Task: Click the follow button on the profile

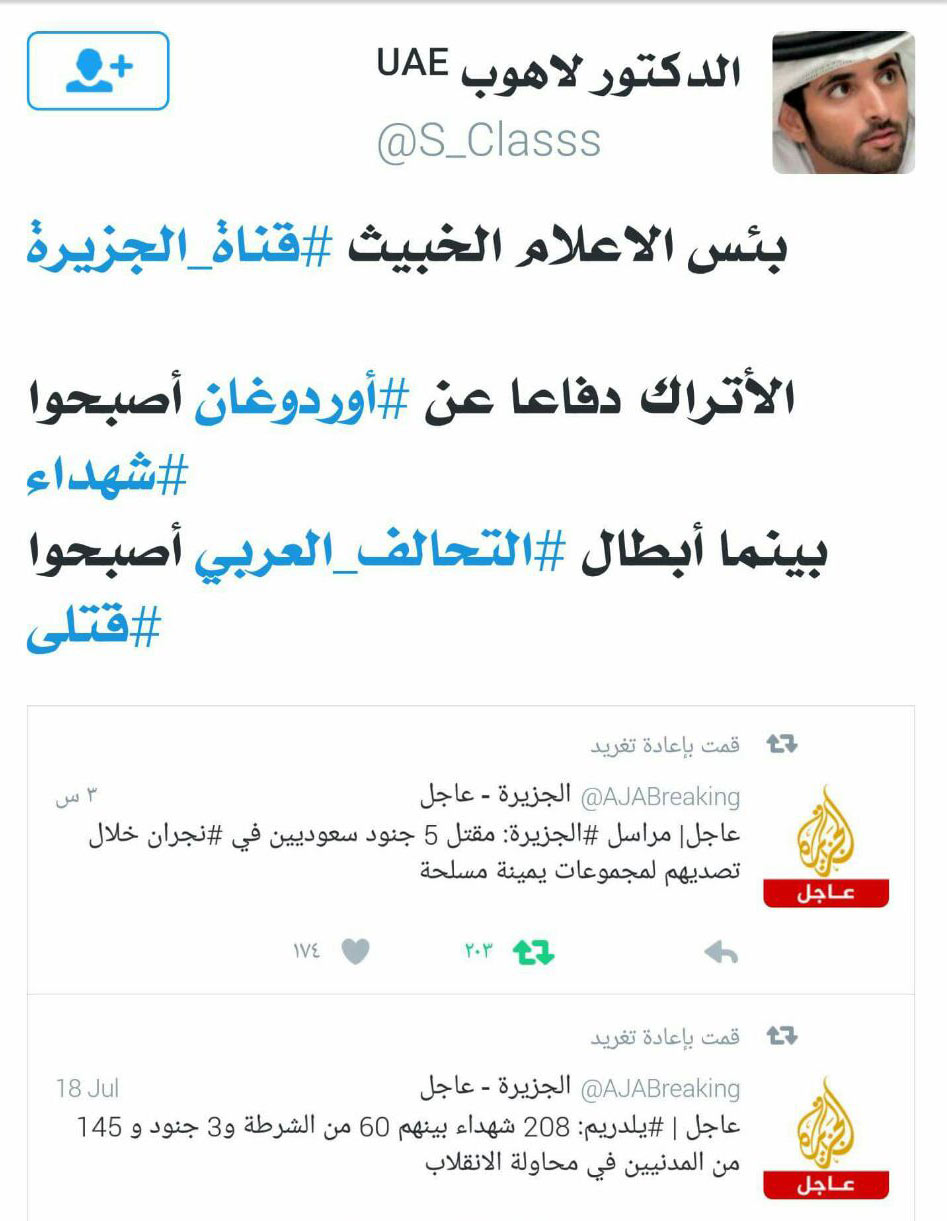Action: click(x=100, y=72)
